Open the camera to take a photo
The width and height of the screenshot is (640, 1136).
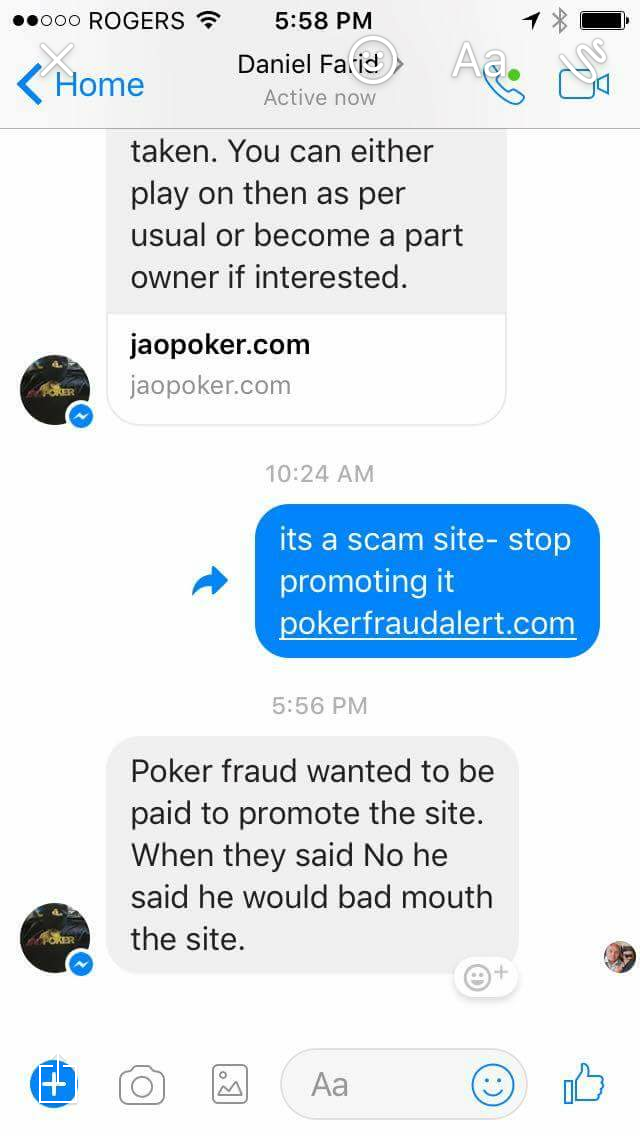[142, 1085]
